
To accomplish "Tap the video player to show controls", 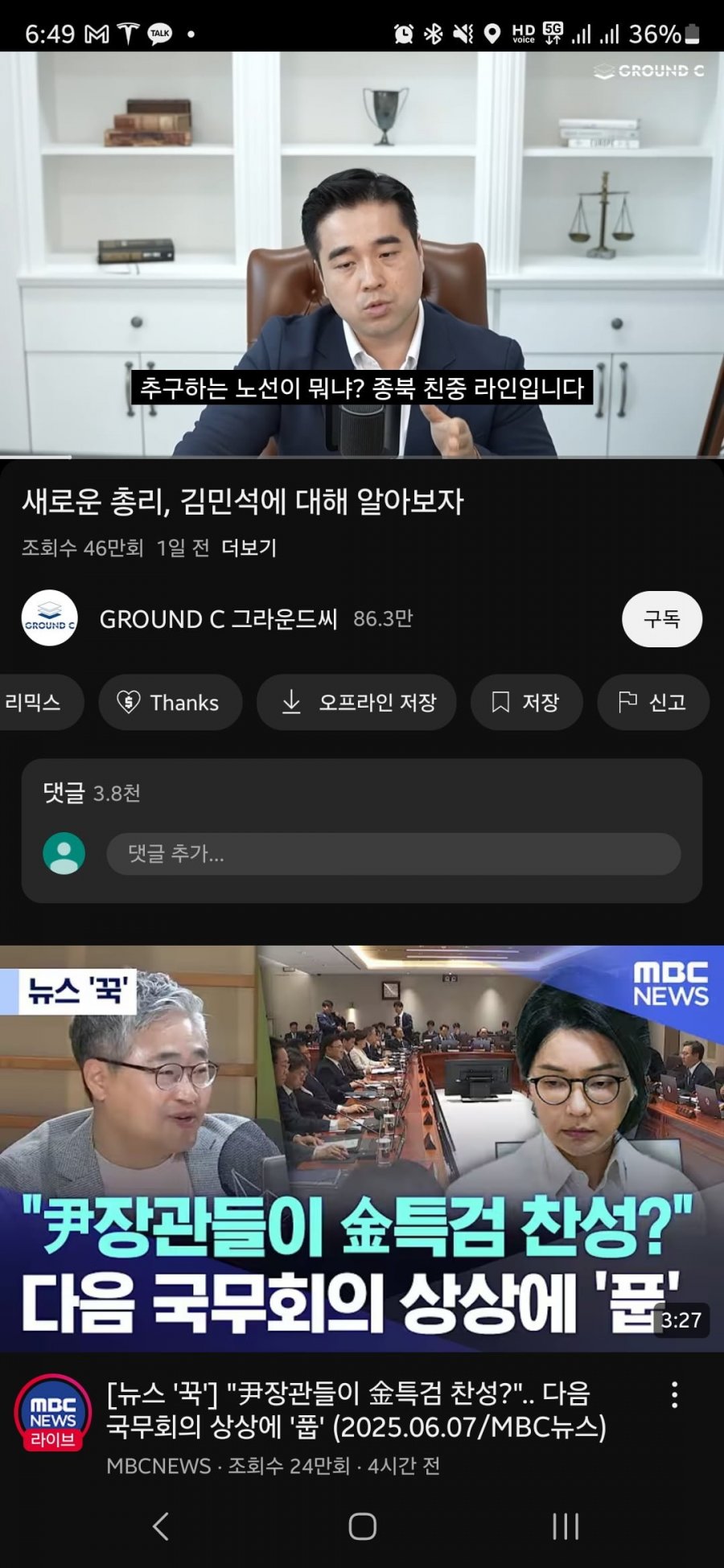I will [362, 241].
